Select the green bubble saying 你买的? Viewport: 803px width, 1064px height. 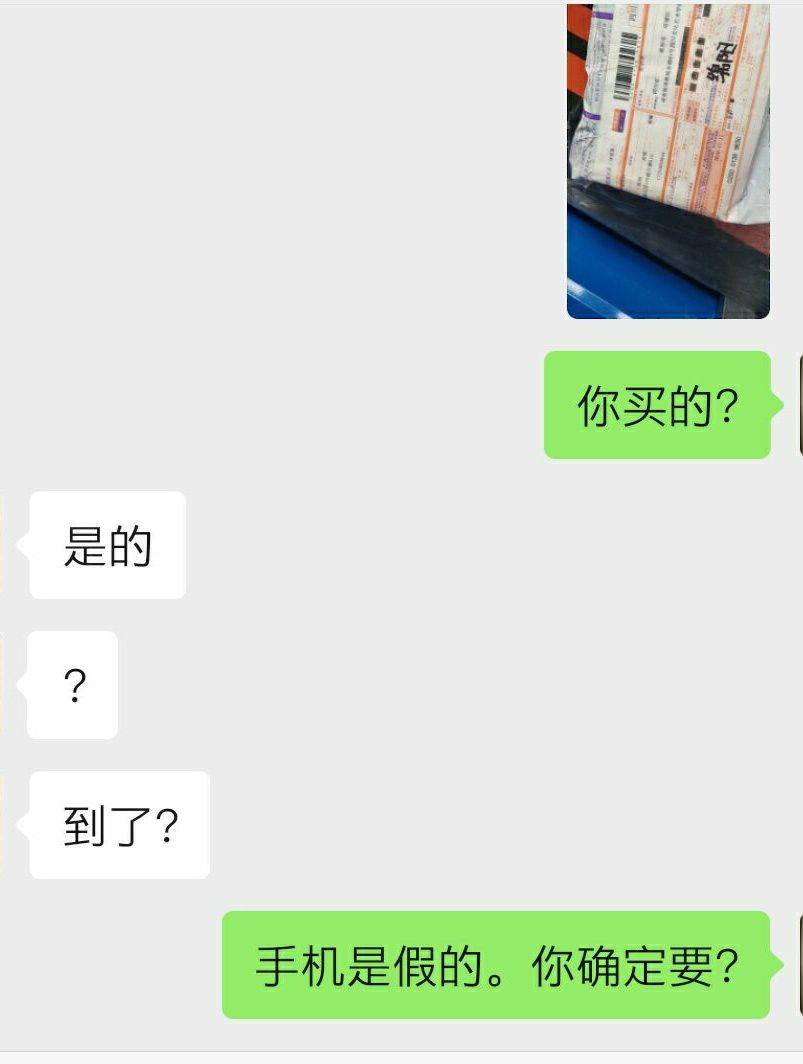[655, 403]
